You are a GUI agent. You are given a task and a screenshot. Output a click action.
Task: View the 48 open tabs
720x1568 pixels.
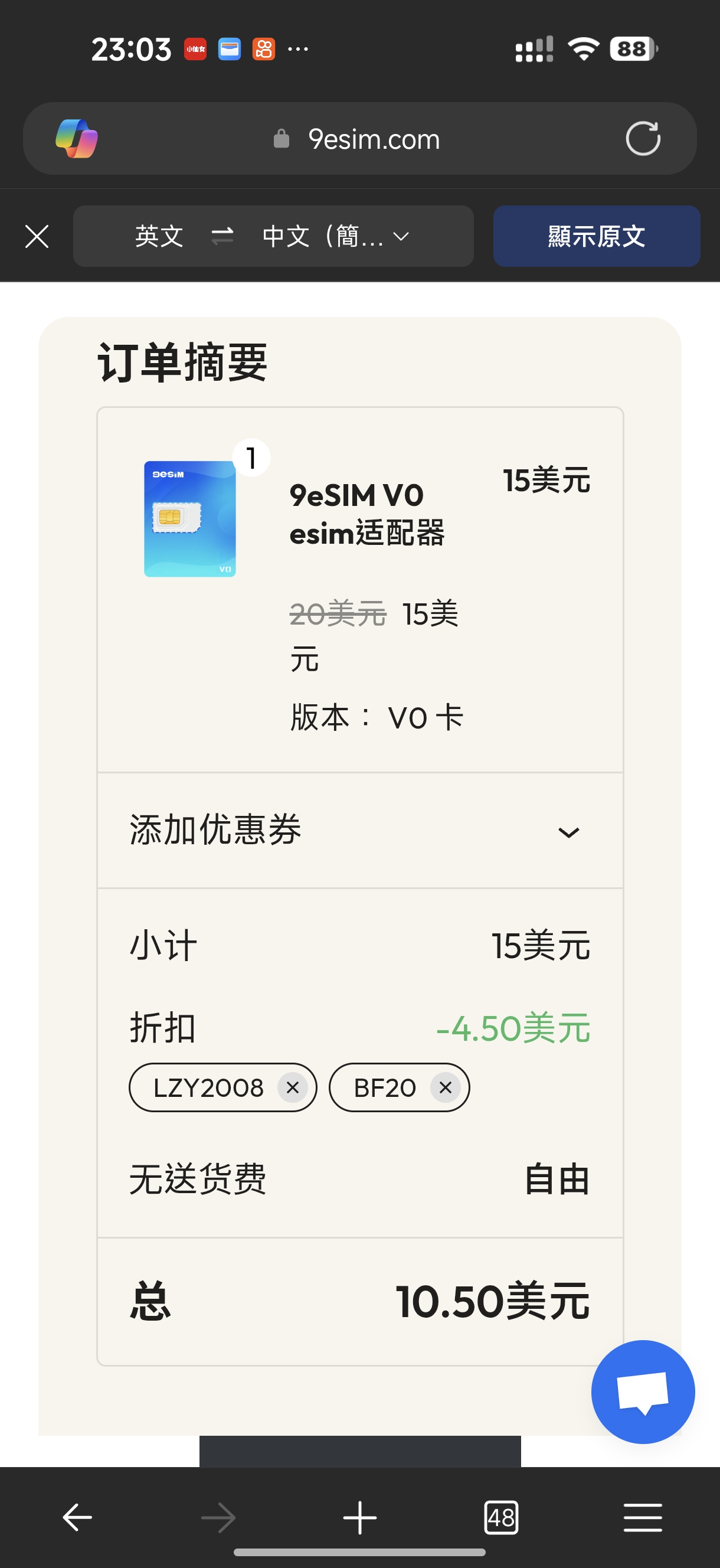(x=501, y=1517)
